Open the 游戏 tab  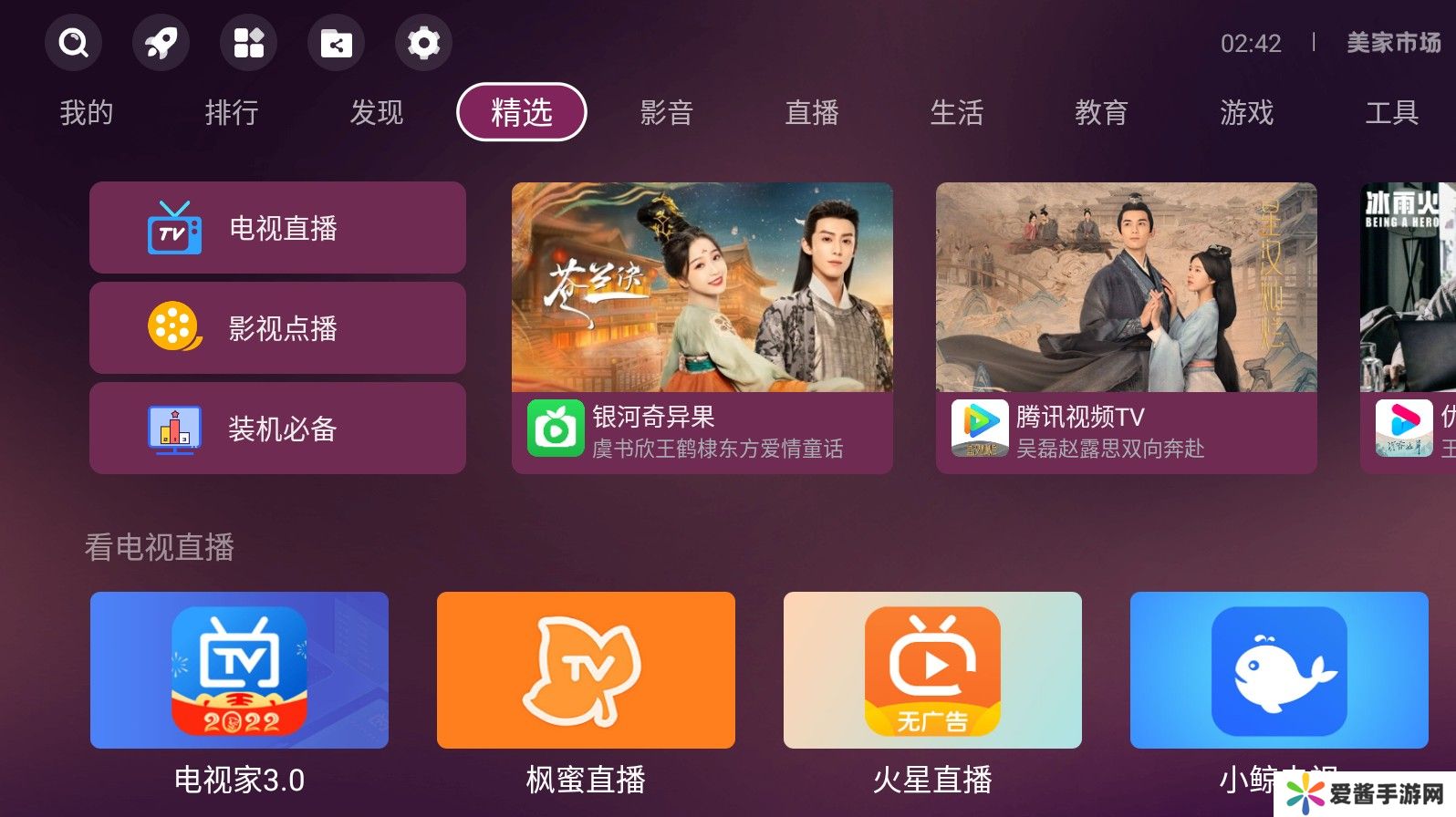[x=1247, y=113]
